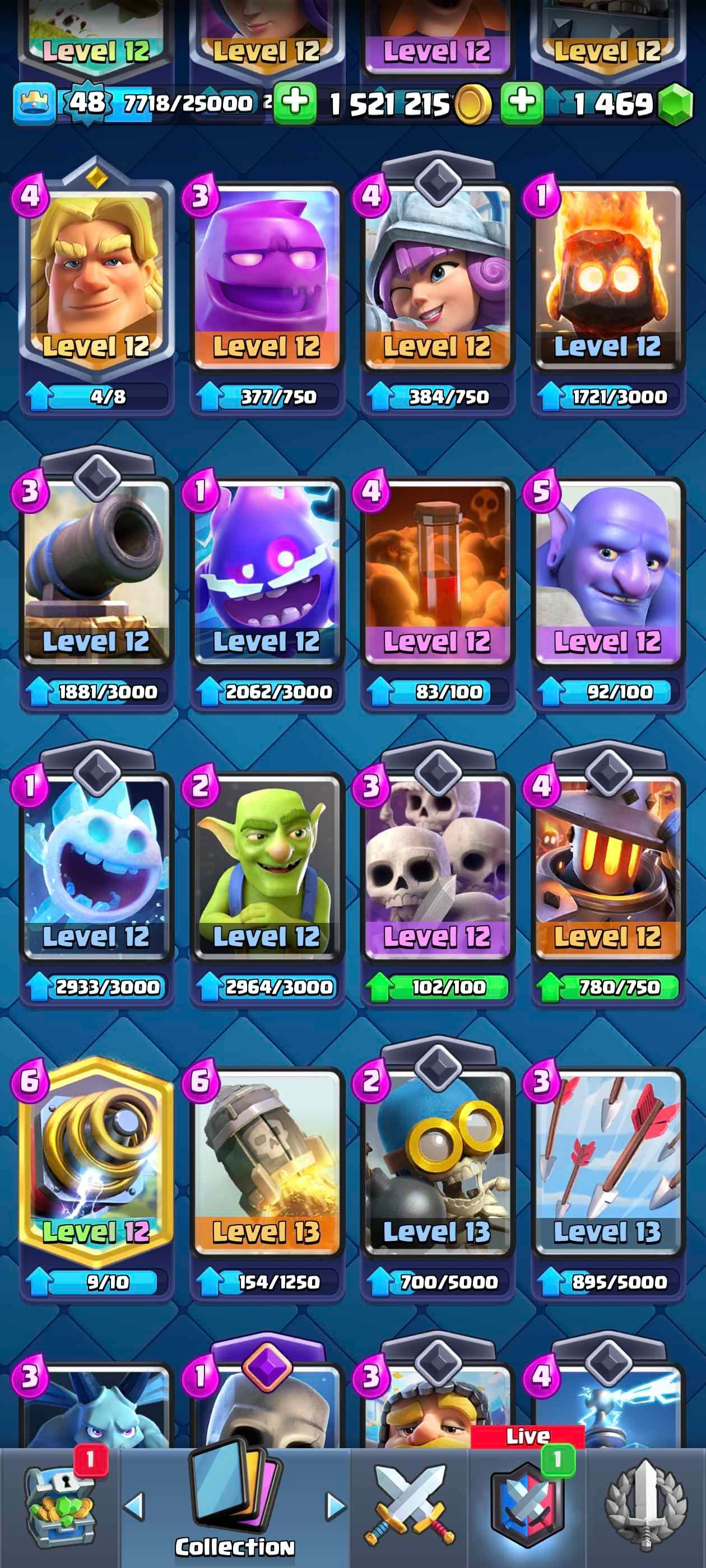Open the Golden Knight card
Image resolution: width=706 pixels, height=1568 pixels.
pyautogui.click(x=96, y=274)
